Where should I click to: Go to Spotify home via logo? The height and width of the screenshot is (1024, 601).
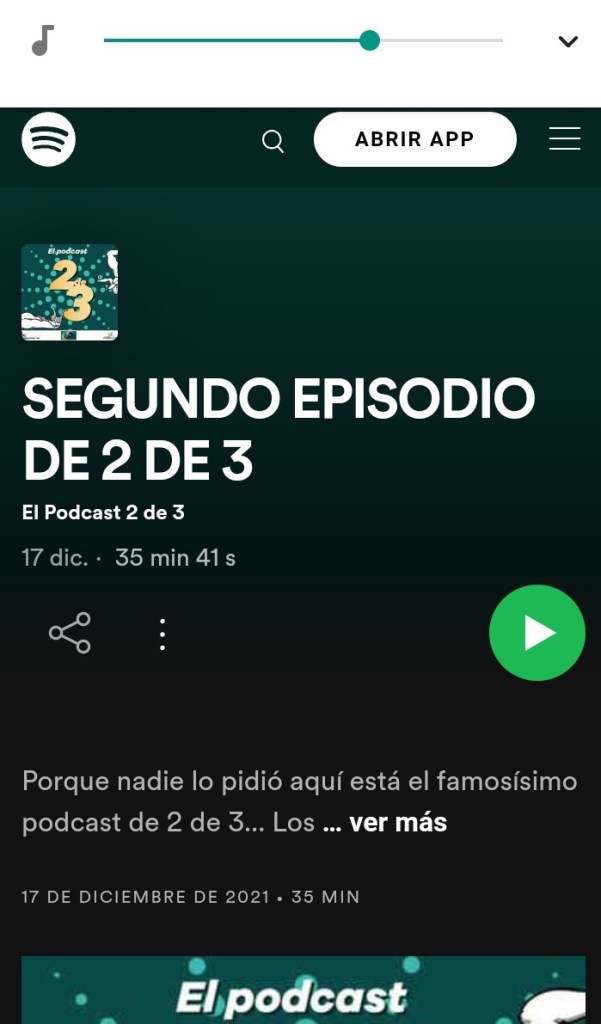(49, 139)
